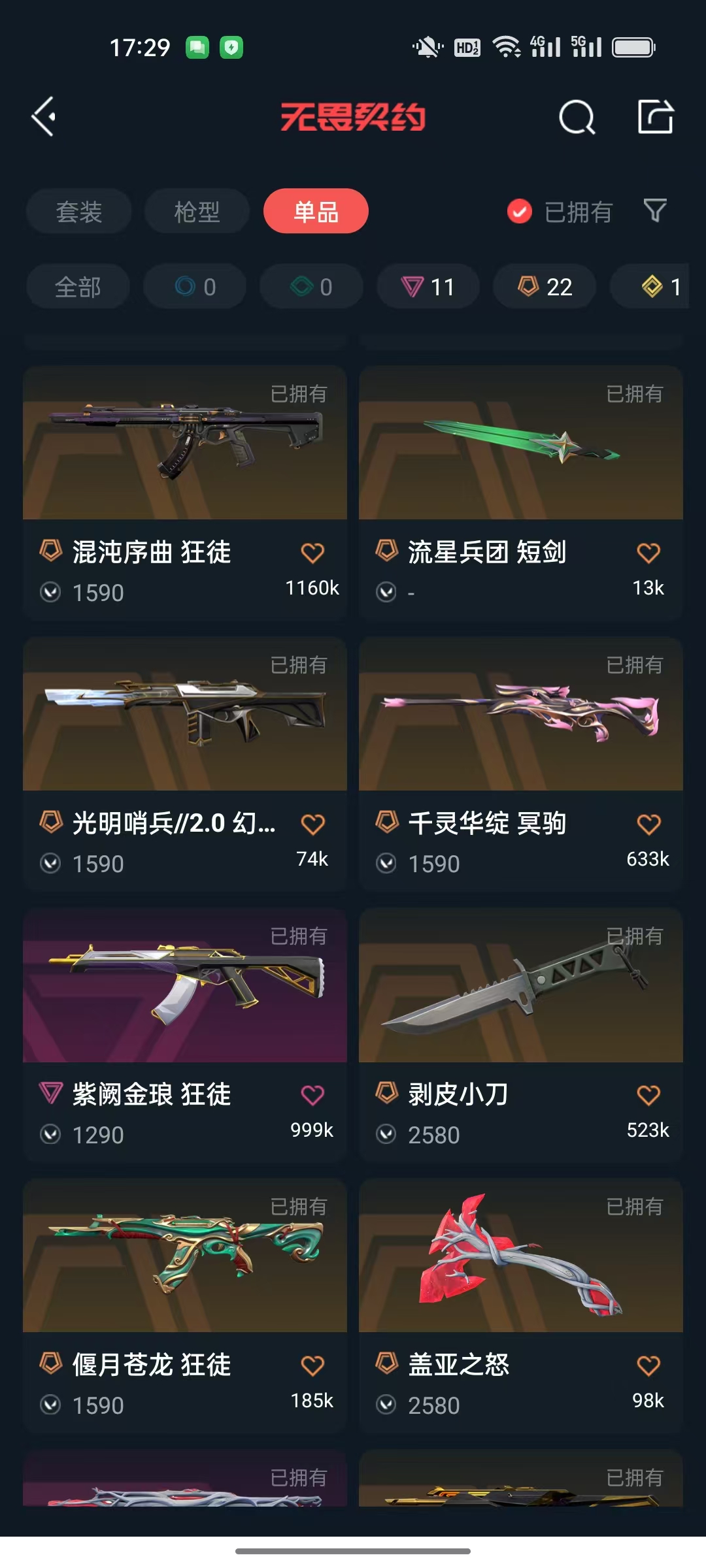This screenshot has height=1568, width=706.
Task: Switch to the 枪型 tab
Action: click(x=197, y=211)
